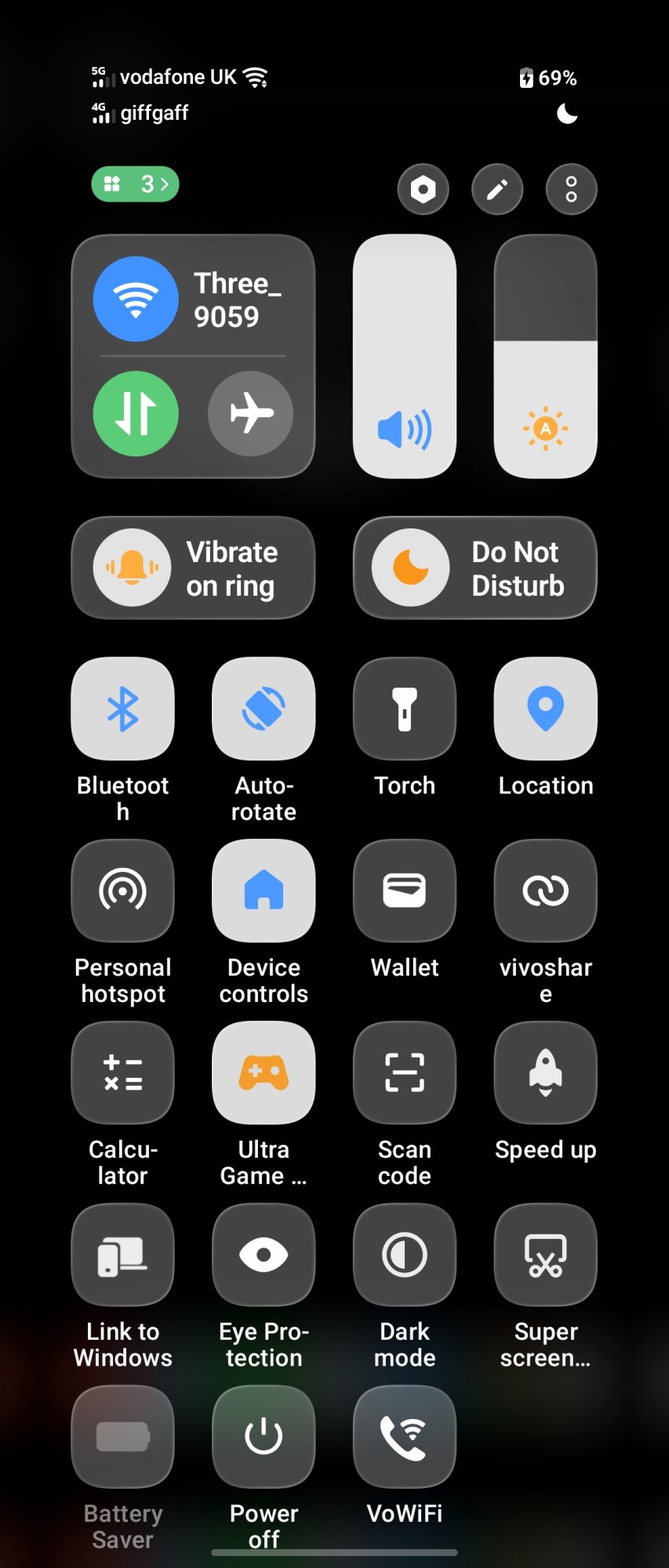Screen dimensions: 669x1568
Task: Expand the notifications count chip
Action: 135,185
